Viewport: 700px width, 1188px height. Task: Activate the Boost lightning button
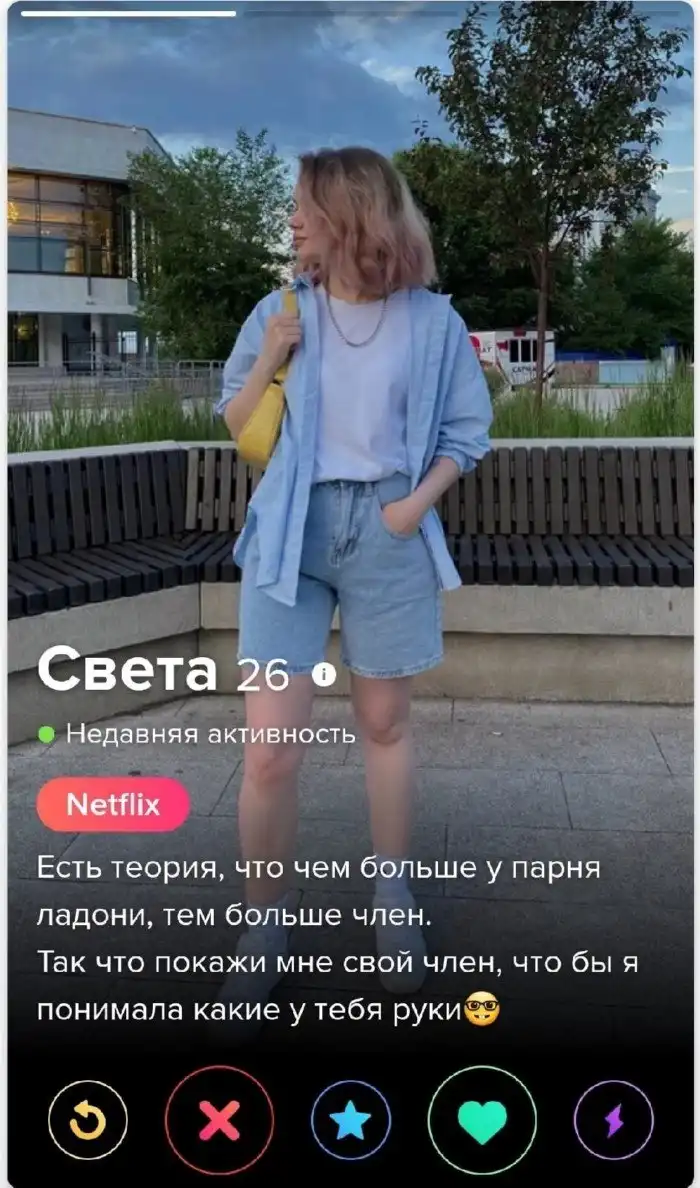click(x=613, y=1120)
